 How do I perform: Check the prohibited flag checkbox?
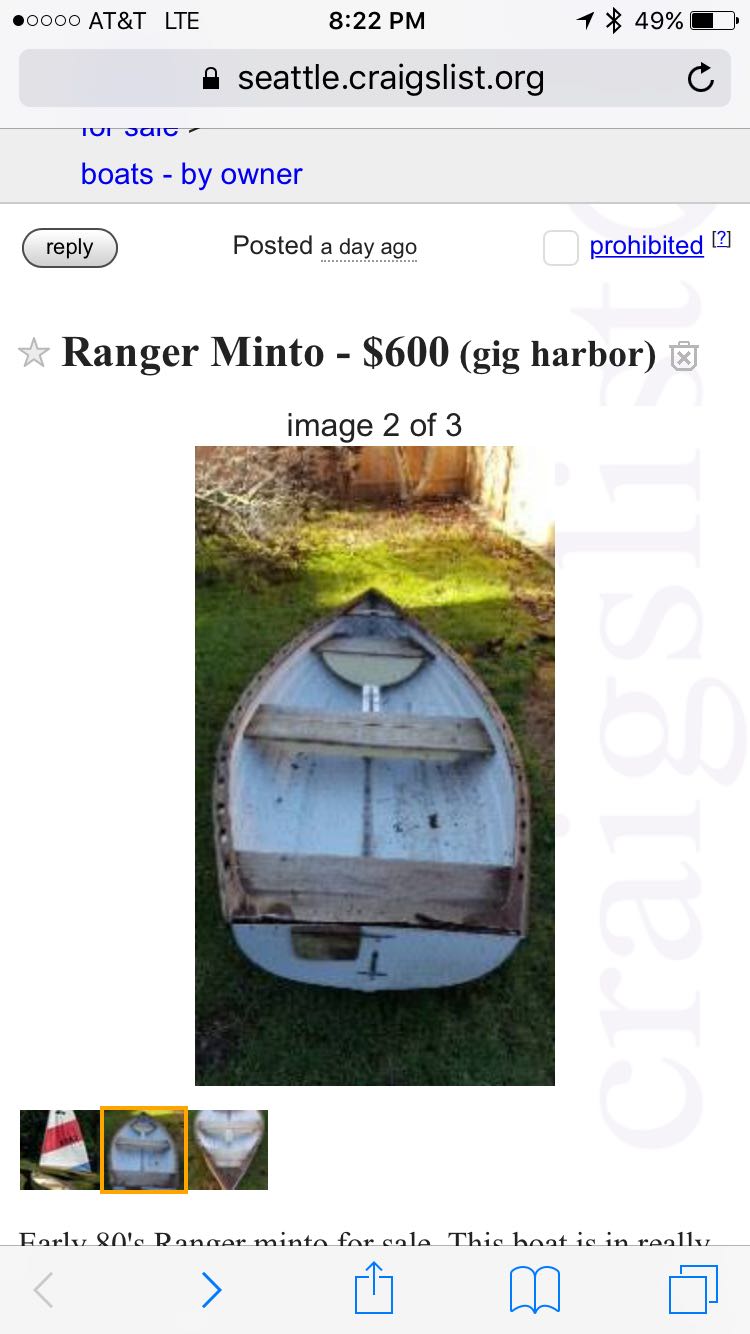click(x=560, y=248)
